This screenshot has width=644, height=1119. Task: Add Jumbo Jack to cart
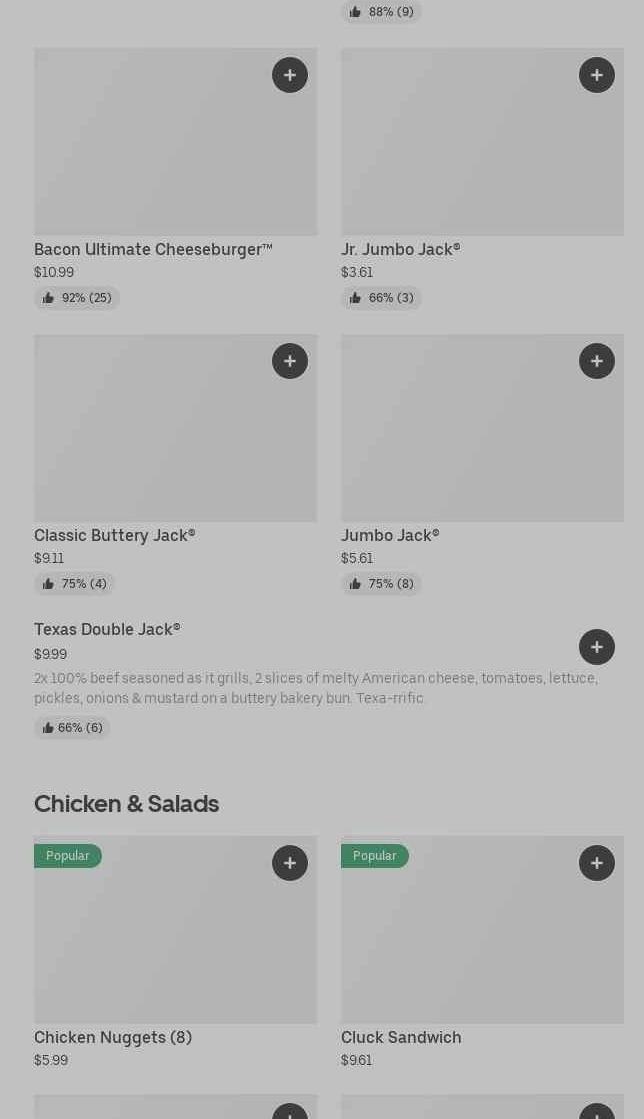[x=597, y=361]
